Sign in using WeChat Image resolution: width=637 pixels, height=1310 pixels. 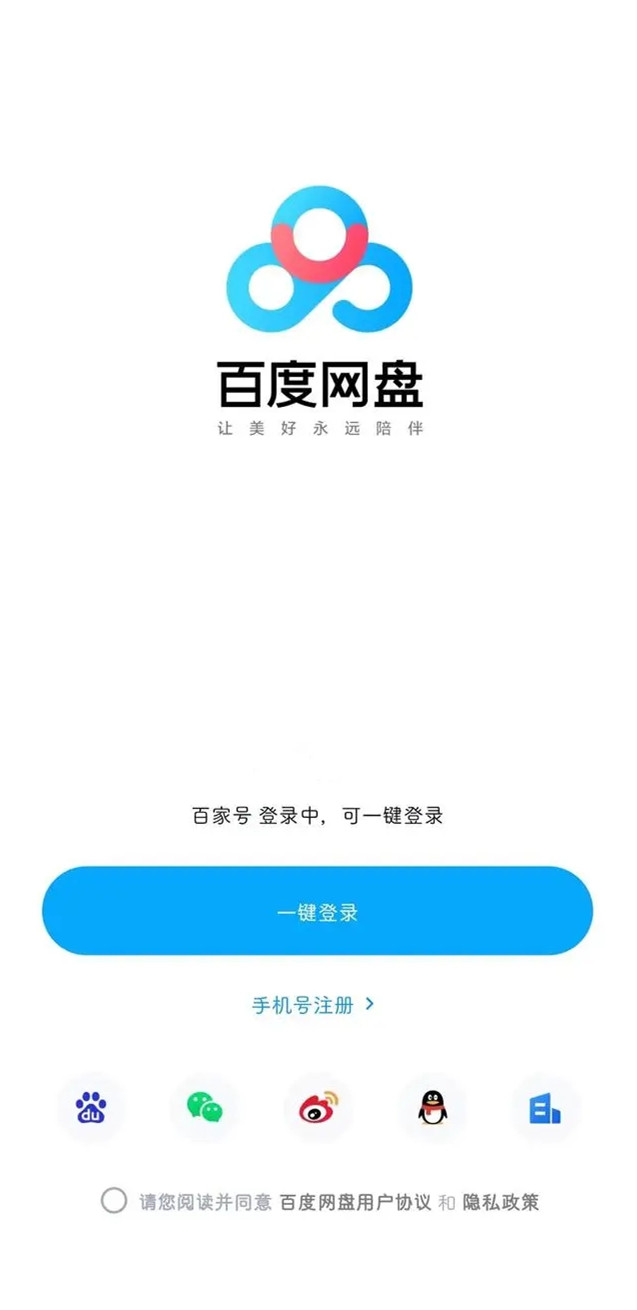point(204,1108)
